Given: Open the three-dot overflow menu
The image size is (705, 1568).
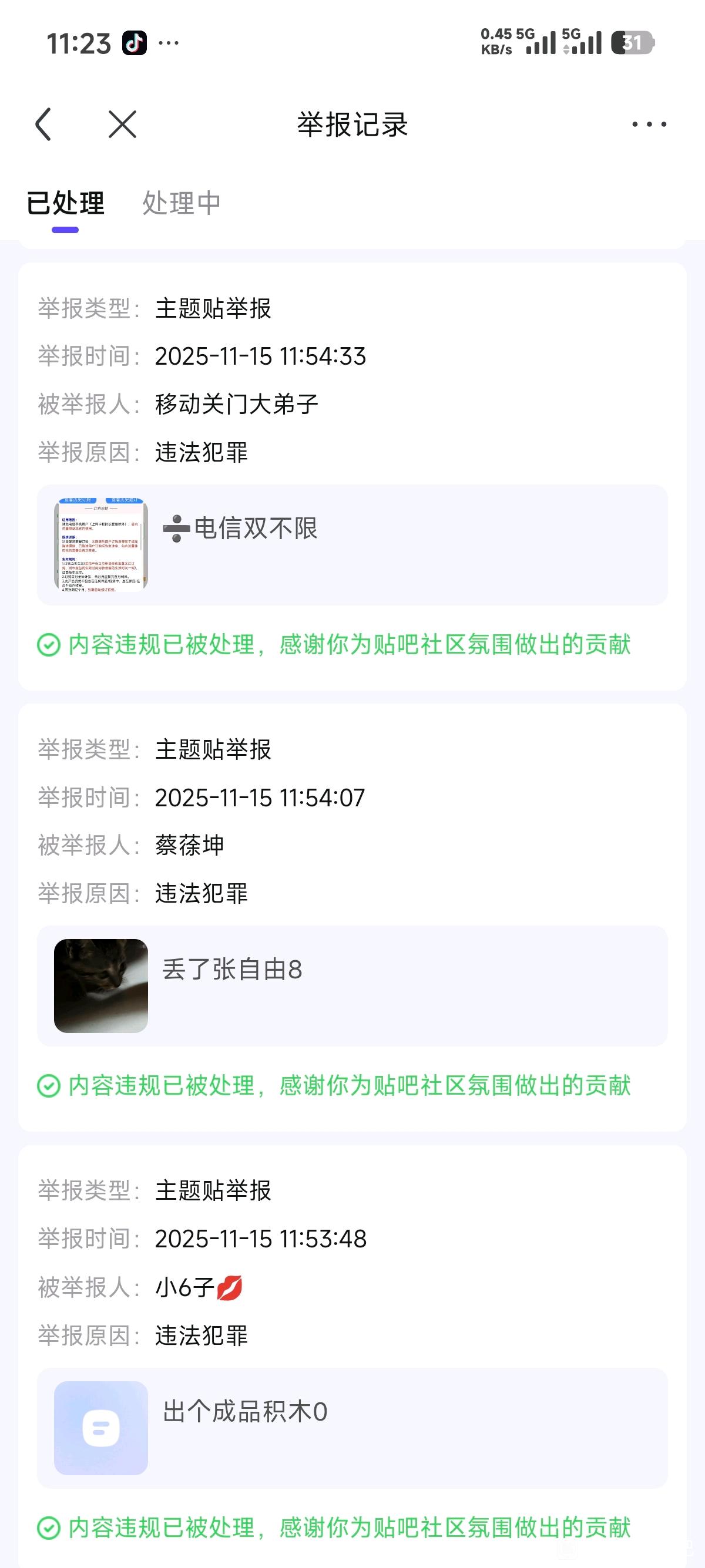Looking at the screenshot, I should click(649, 124).
